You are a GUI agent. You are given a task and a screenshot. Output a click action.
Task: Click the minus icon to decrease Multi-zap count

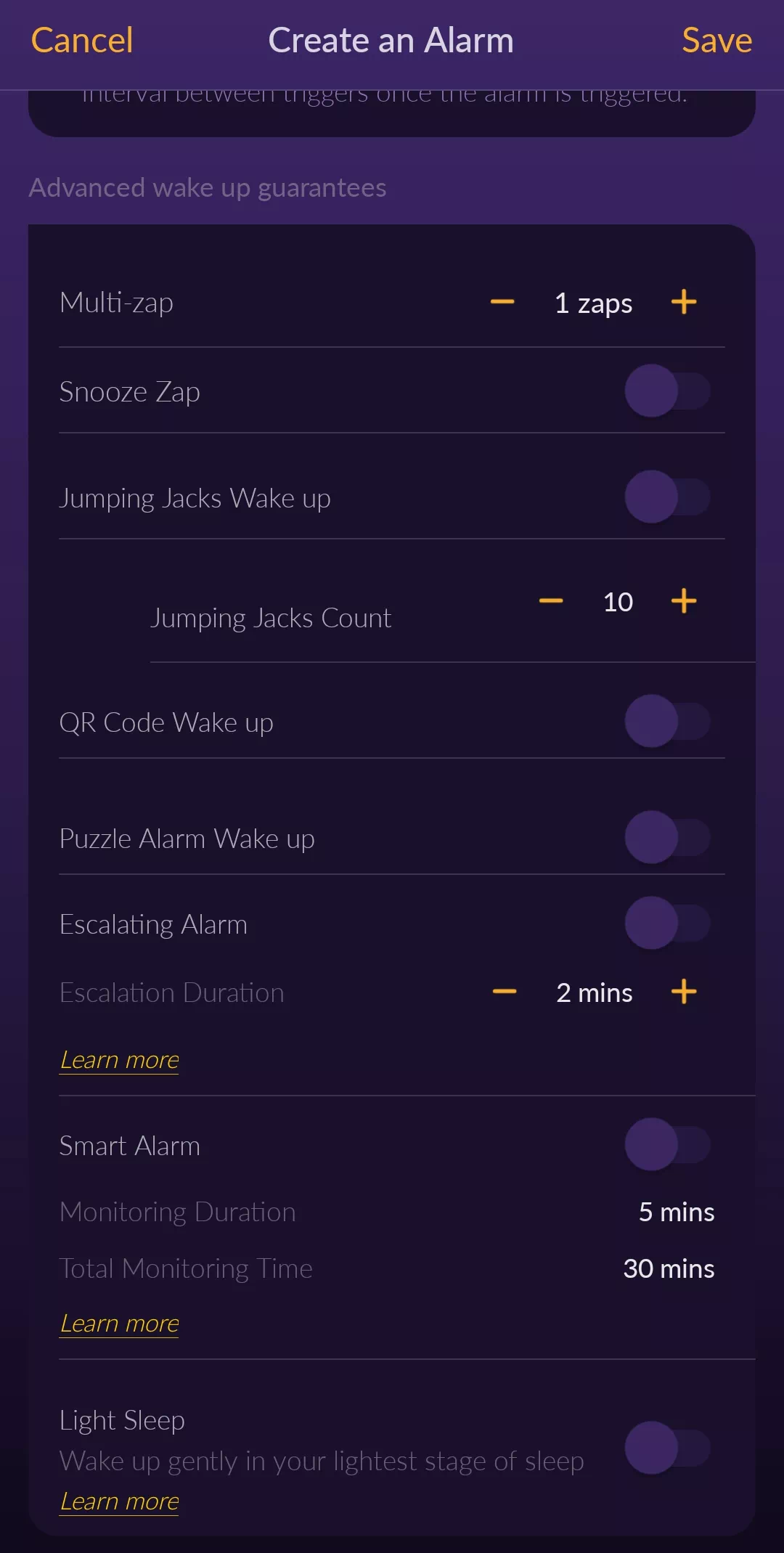[501, 303]
